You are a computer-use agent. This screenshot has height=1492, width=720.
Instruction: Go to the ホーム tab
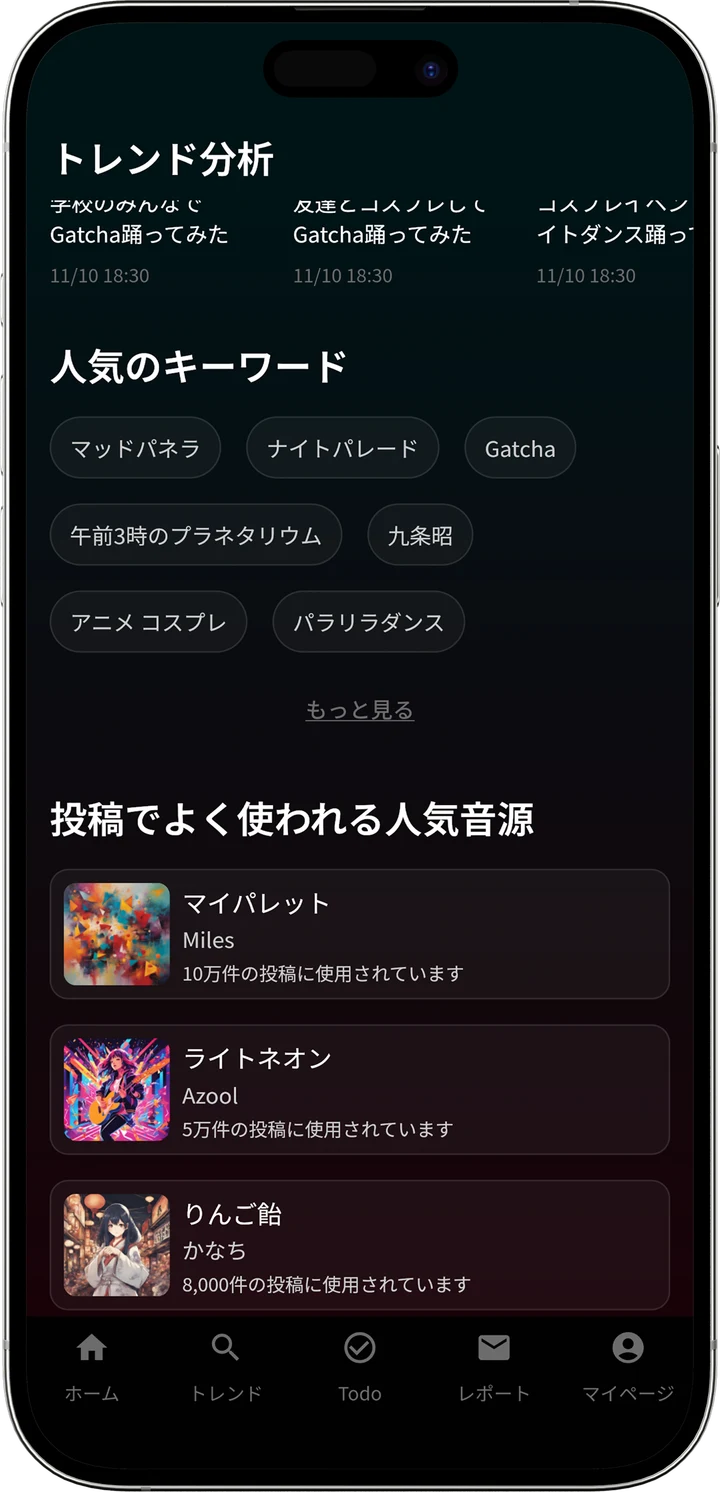coord(92,1365)
